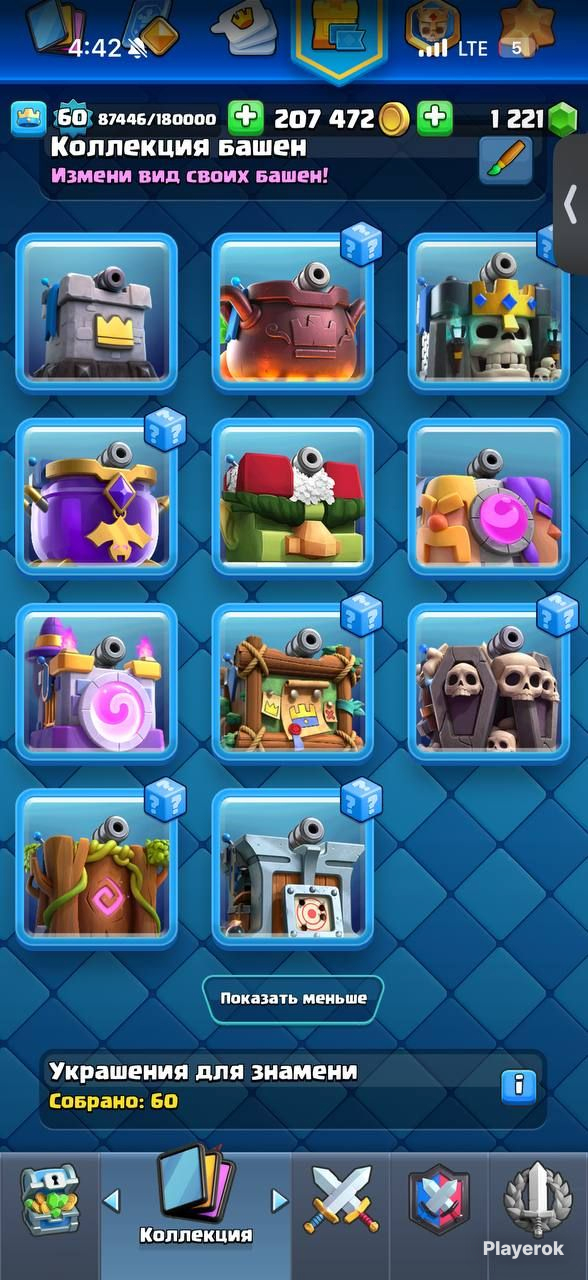The width and height of the screenshot is (588, 1280).
Task: Select the red cauldron tower skin
Action: click(292, 313)
